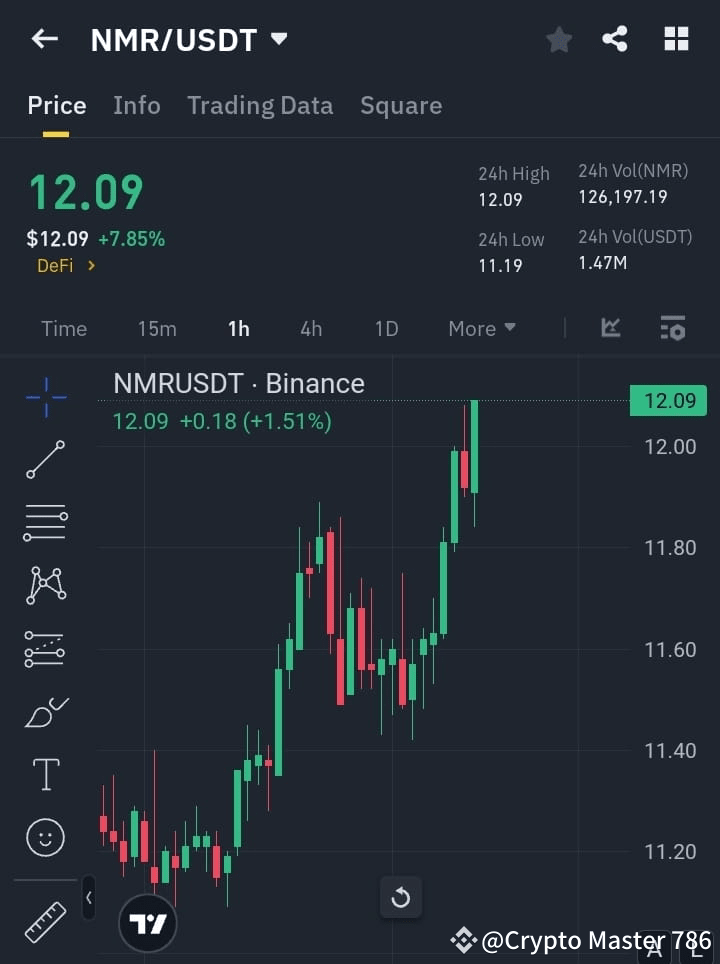
Task: Open the horizontal lines tool
Action: [x=44, y=523]
